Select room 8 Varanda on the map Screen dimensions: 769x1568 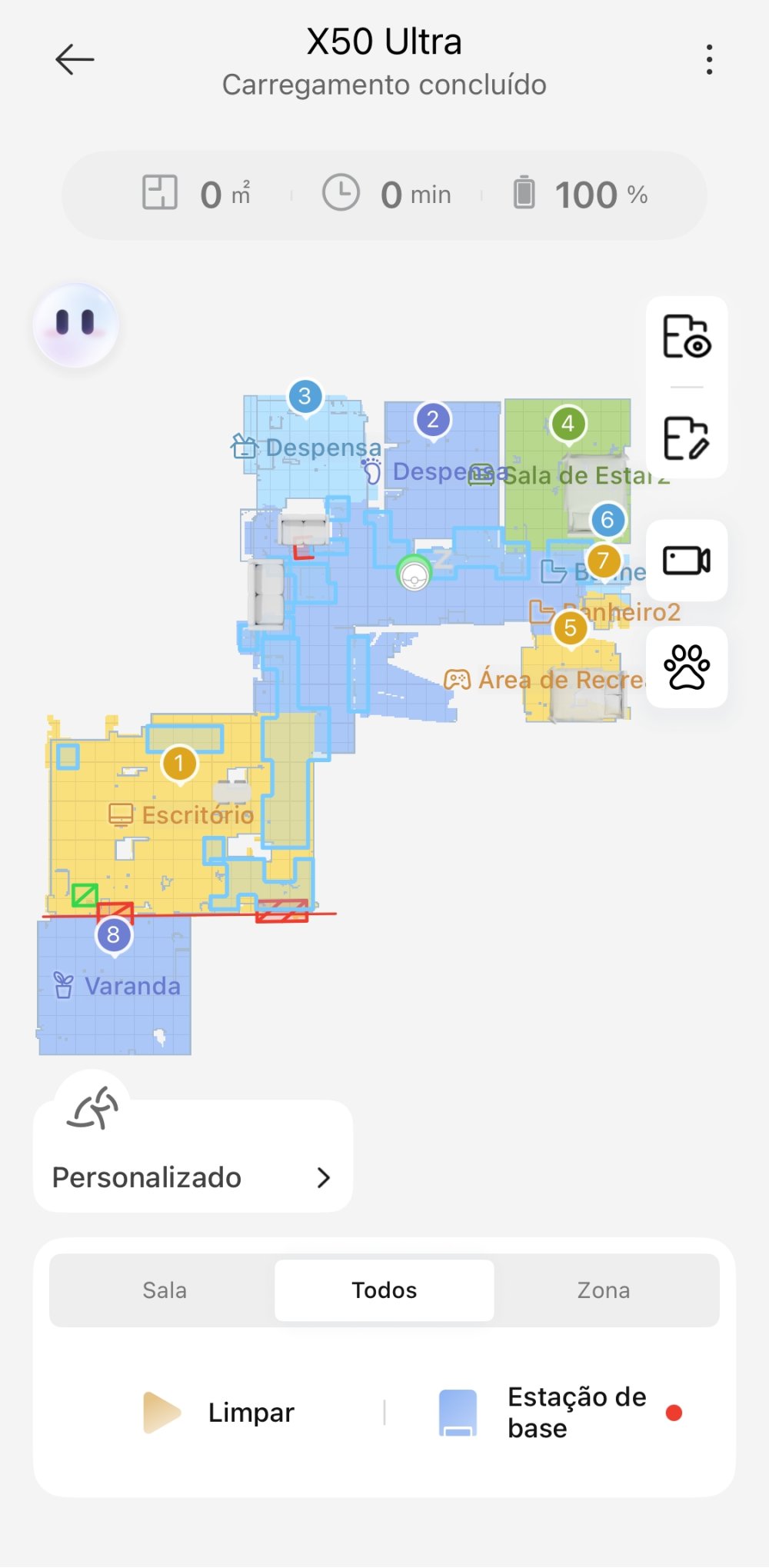(x=114, y=935)
